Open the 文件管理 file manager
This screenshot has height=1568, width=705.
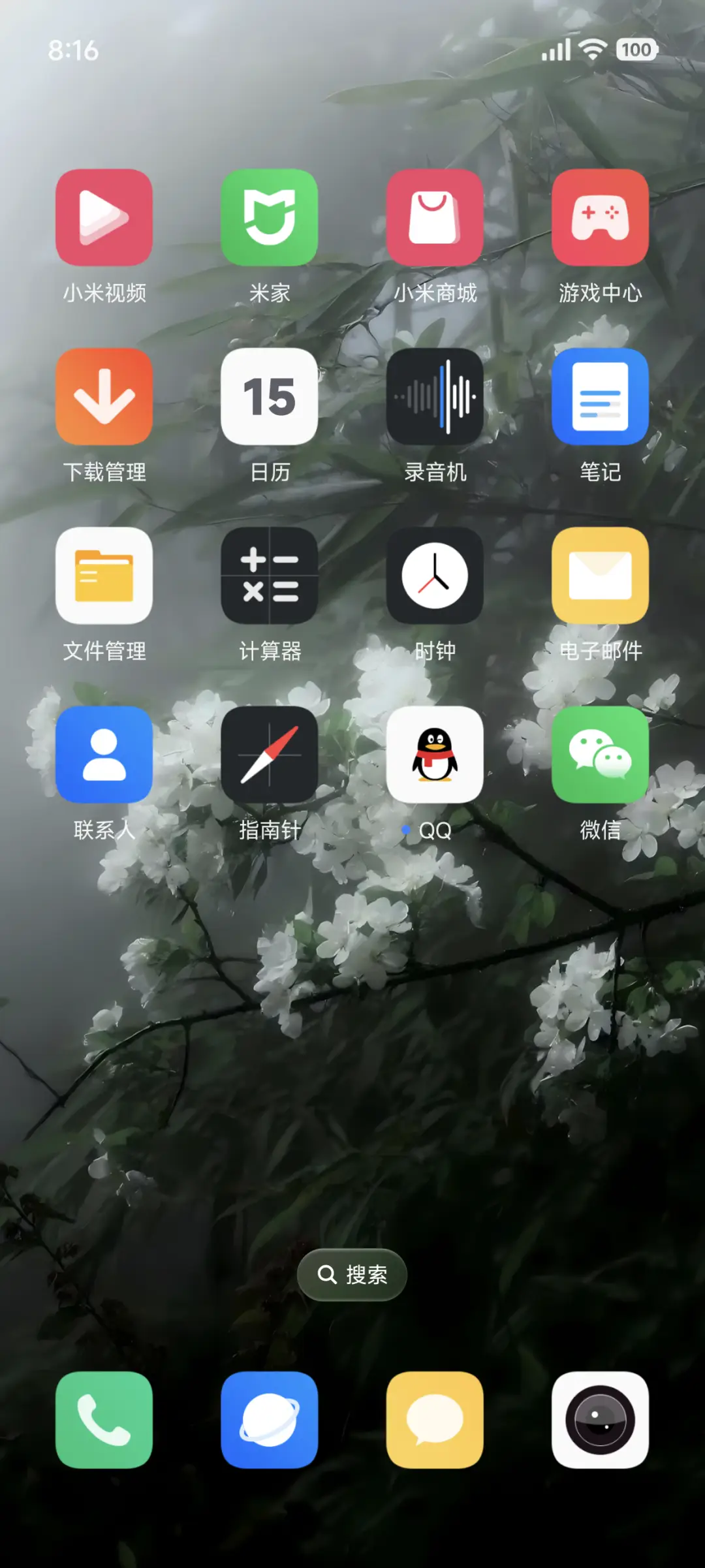[x=104, y=576]
